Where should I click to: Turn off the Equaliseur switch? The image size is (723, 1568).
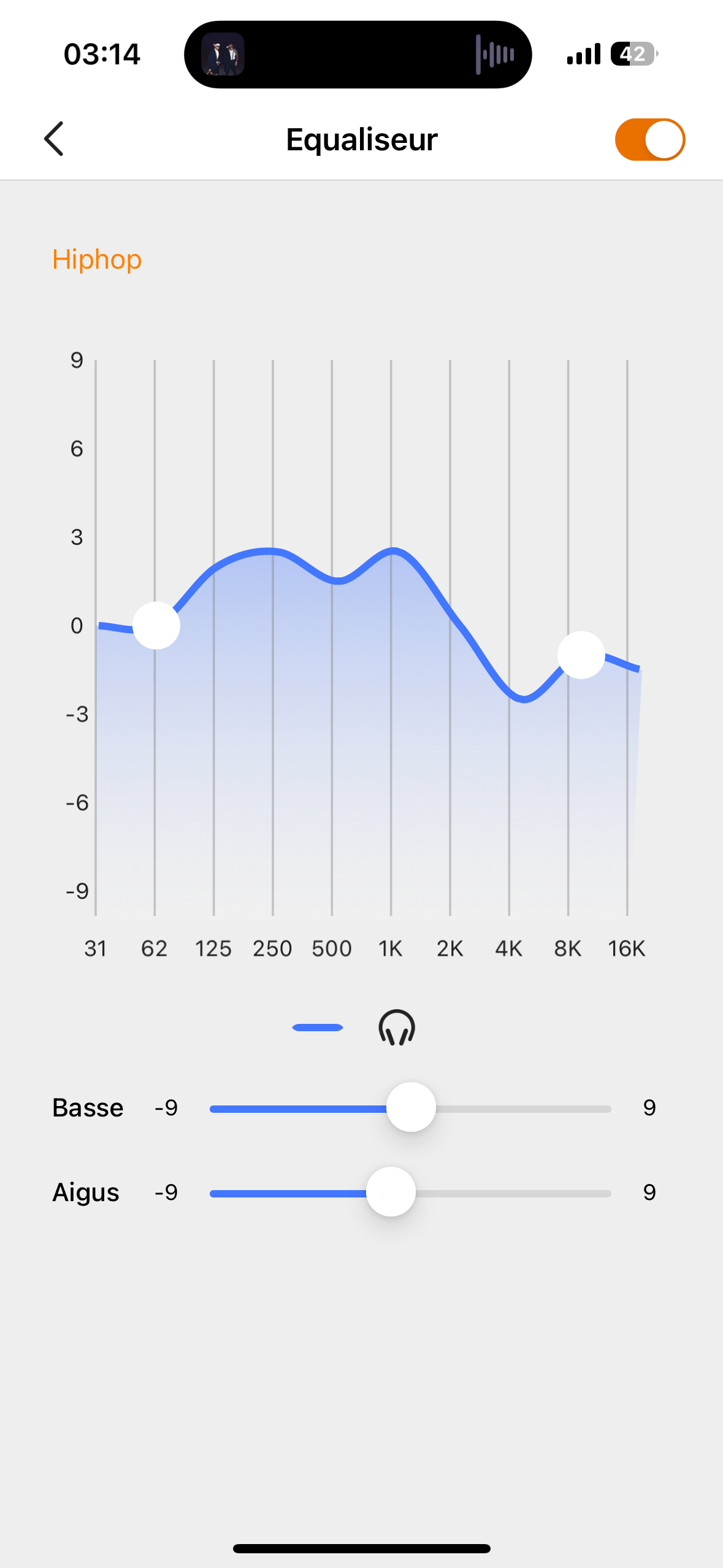649,139
